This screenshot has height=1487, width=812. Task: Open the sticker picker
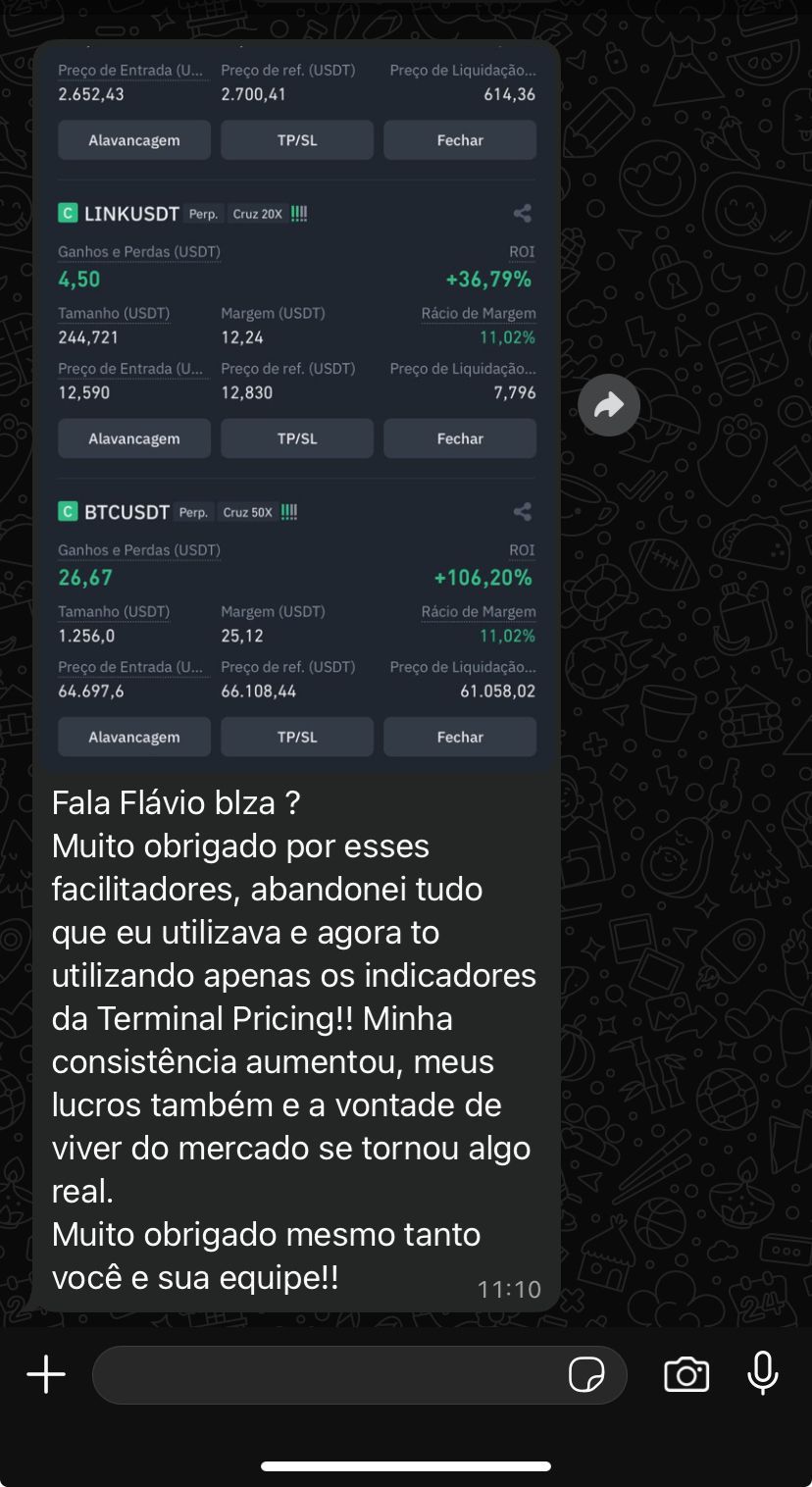click(586, 1374)
